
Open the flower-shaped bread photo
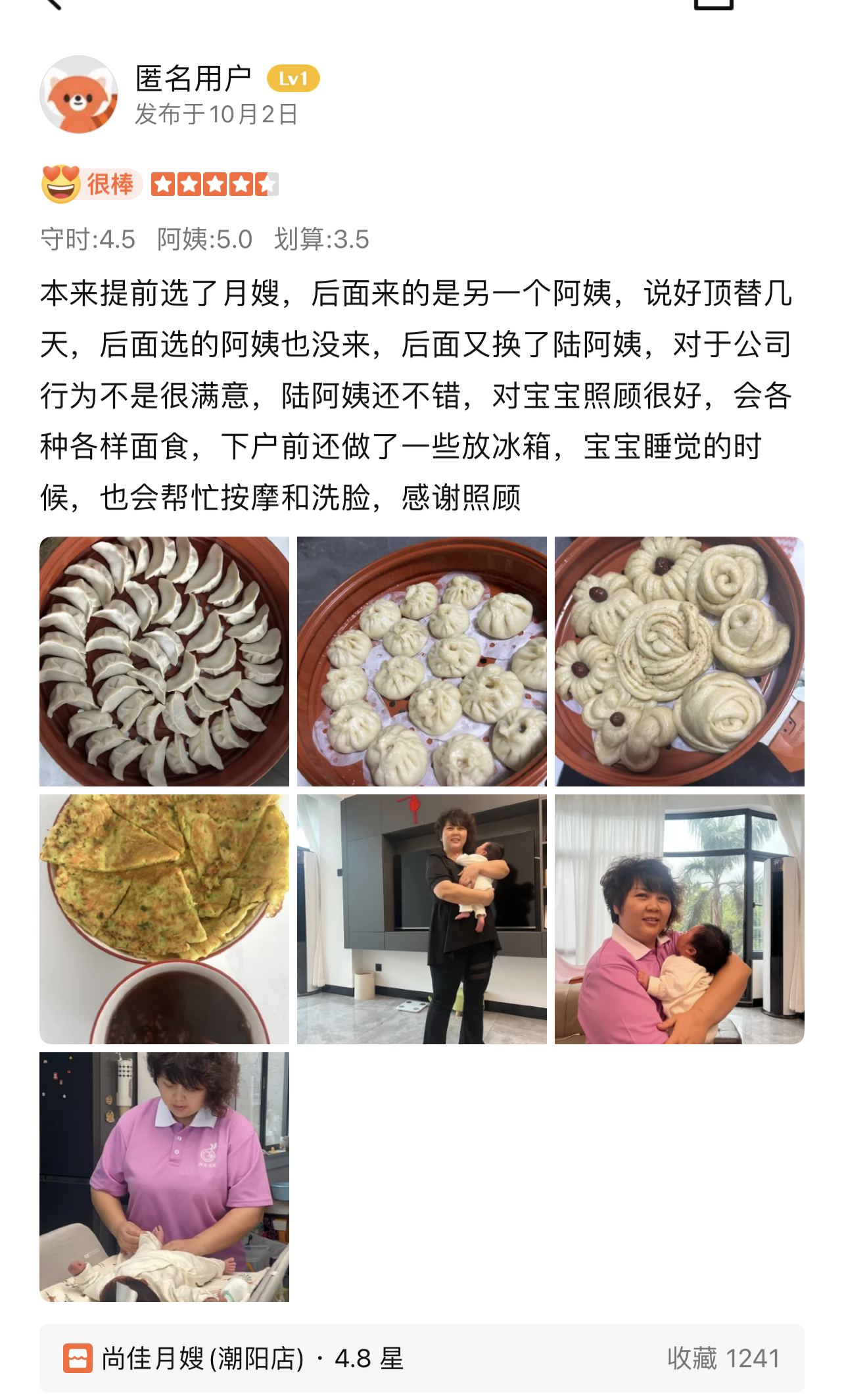pyautogui.click(x=679, y=661)
